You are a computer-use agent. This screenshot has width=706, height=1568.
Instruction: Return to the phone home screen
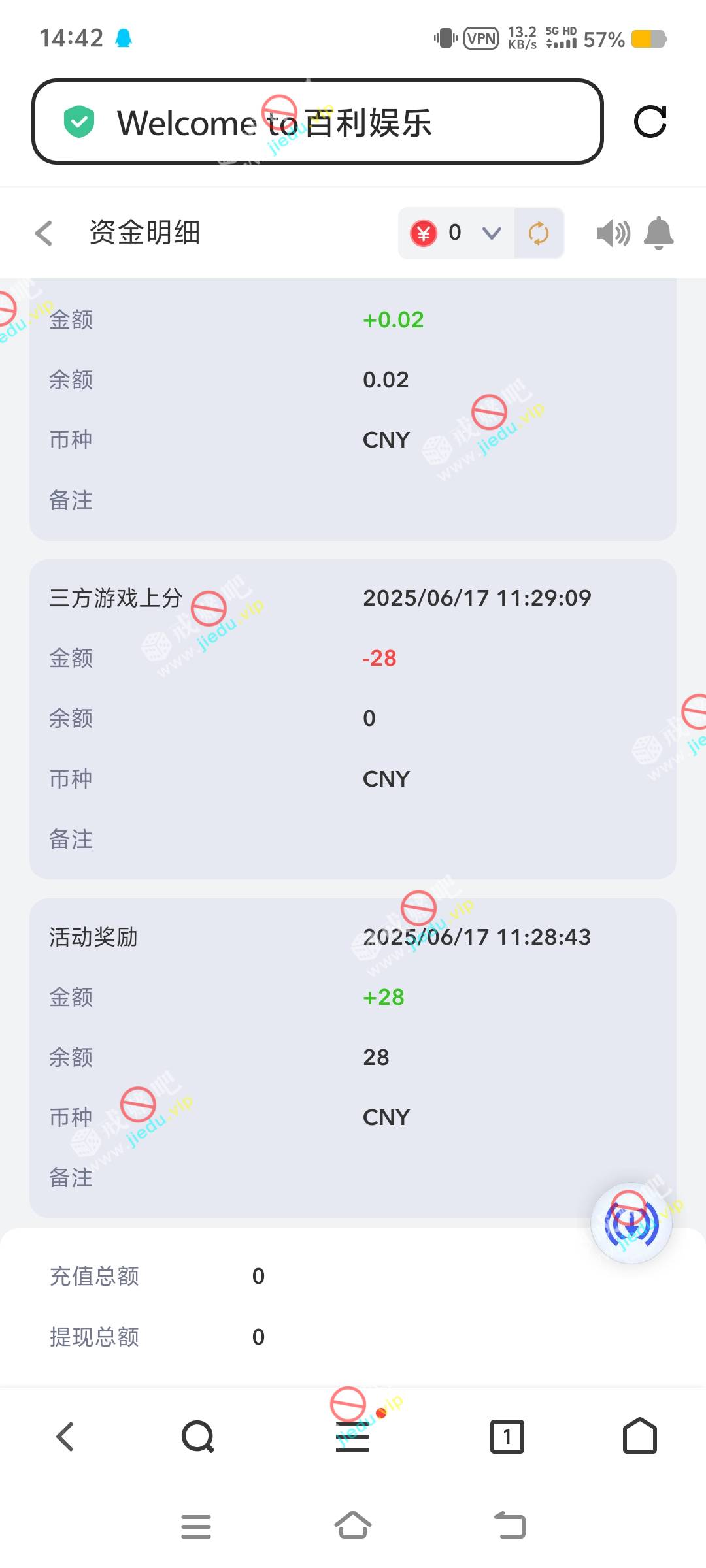(353, 1527)
